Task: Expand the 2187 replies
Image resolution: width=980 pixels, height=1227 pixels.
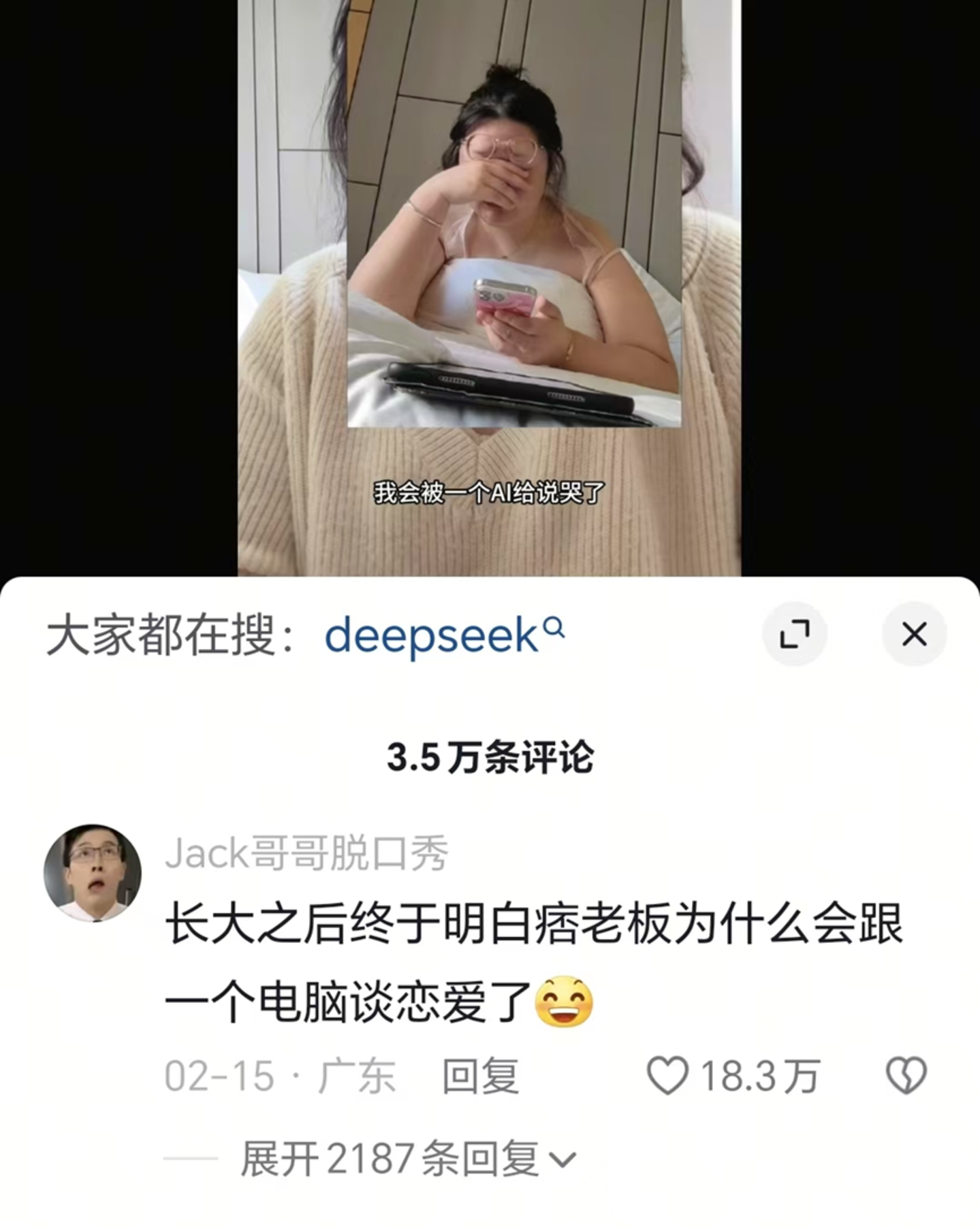Action: tap(407, 1158)
